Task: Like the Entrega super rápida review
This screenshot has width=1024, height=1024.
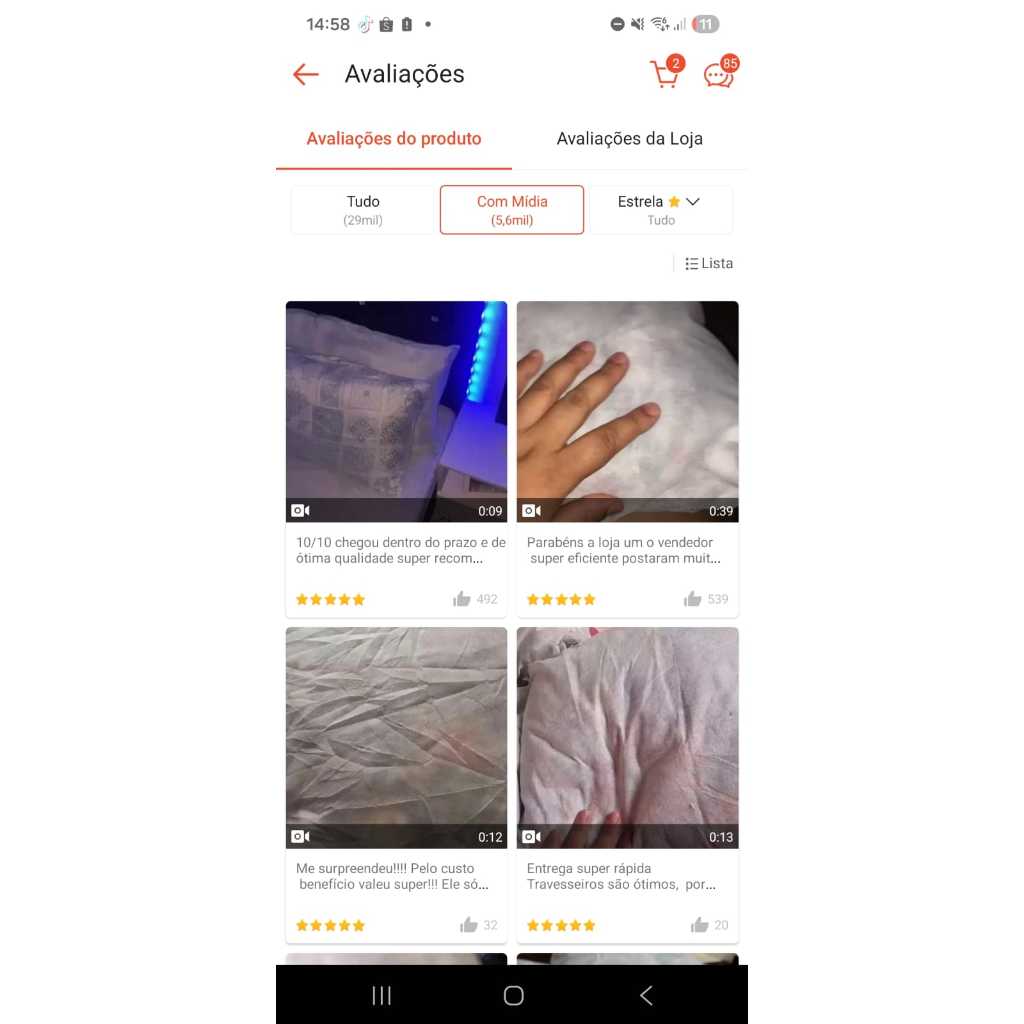Action: [x=699, y=925]
